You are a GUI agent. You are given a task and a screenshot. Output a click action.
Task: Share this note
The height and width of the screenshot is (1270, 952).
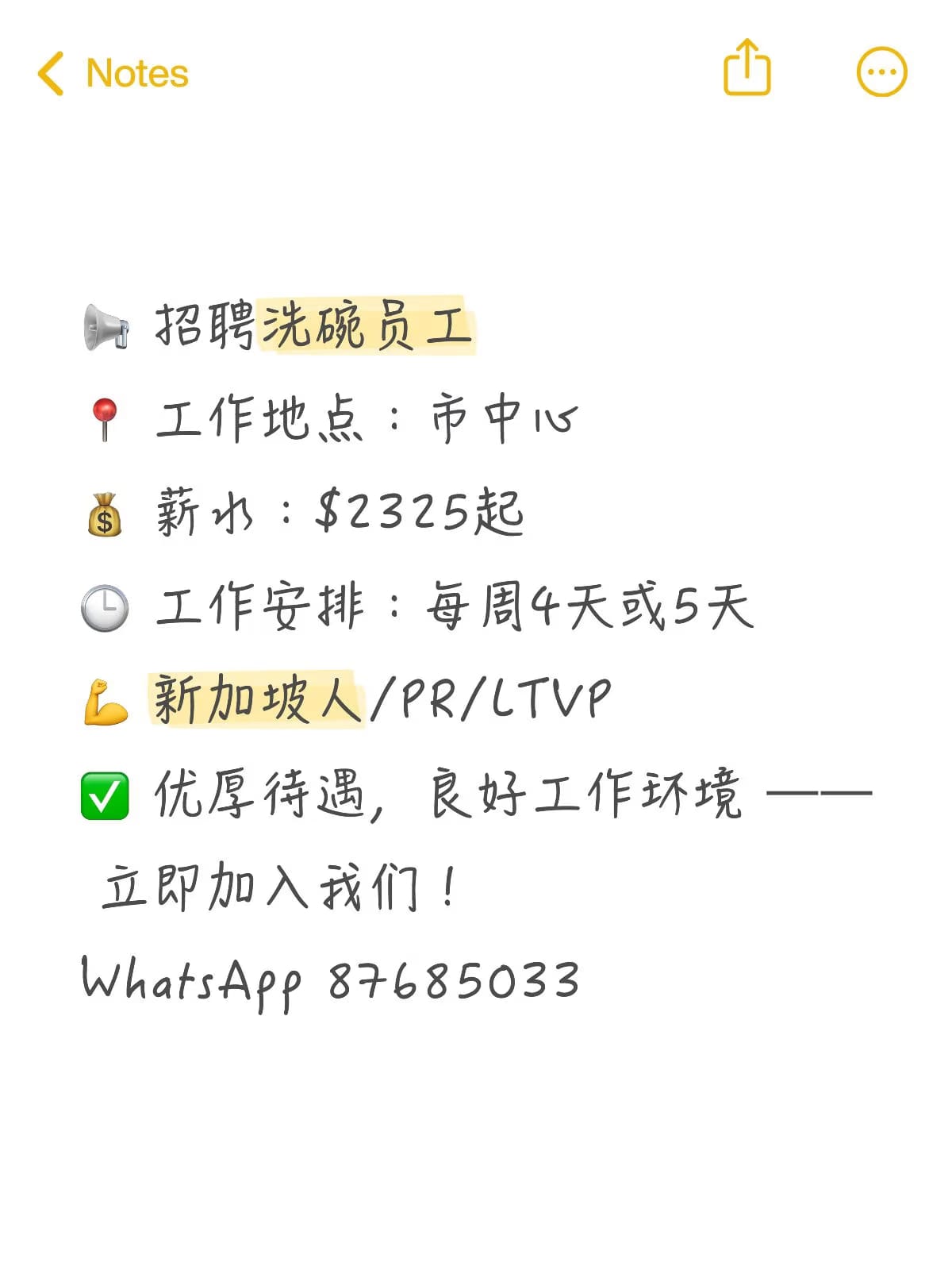coord(747,68)
